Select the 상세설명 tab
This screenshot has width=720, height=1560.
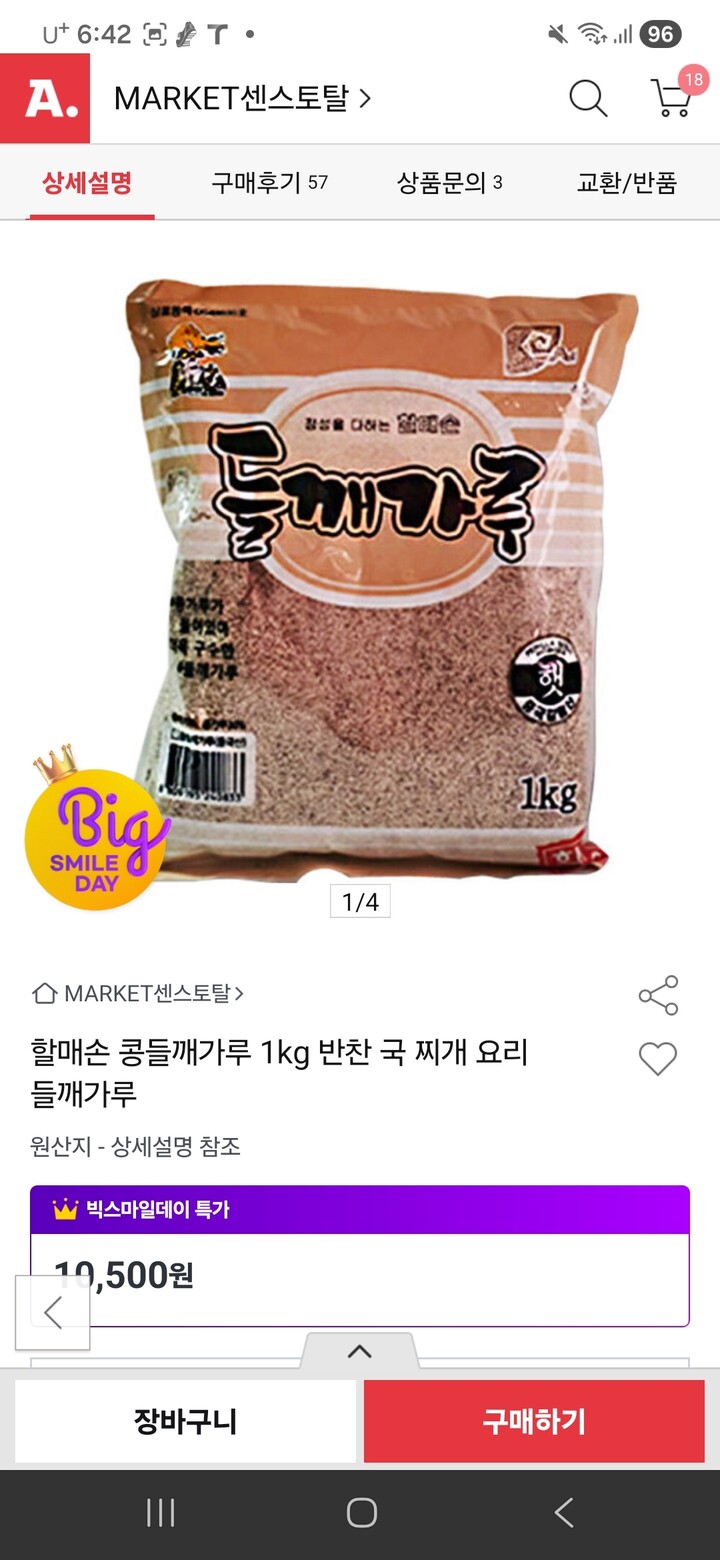[87, 182]
